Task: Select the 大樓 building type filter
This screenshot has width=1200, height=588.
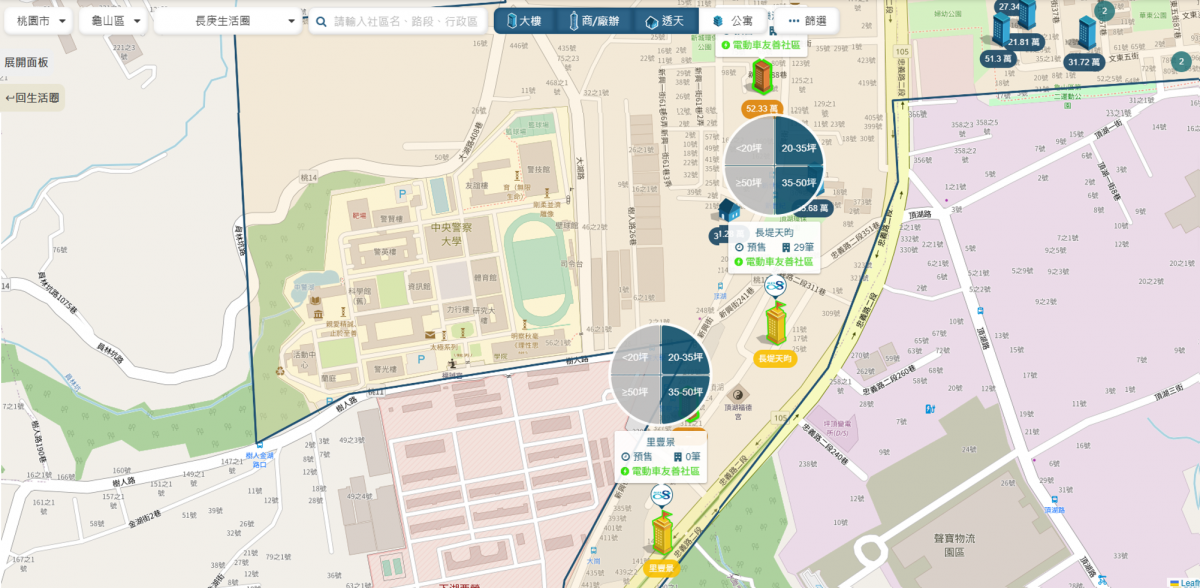Action: point(530,21)
